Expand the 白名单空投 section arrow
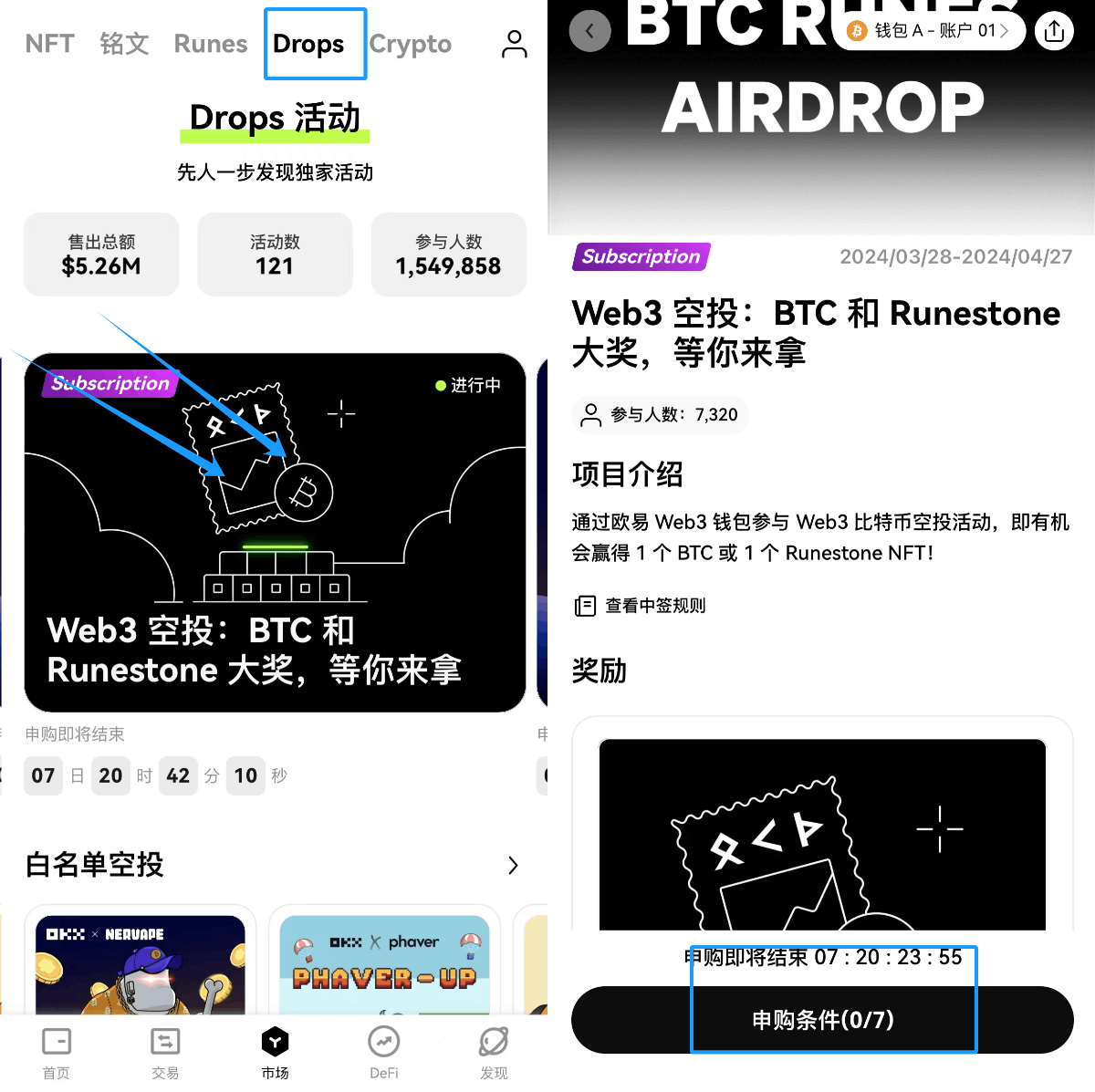 pyautogui.click(x=513, y=865)
